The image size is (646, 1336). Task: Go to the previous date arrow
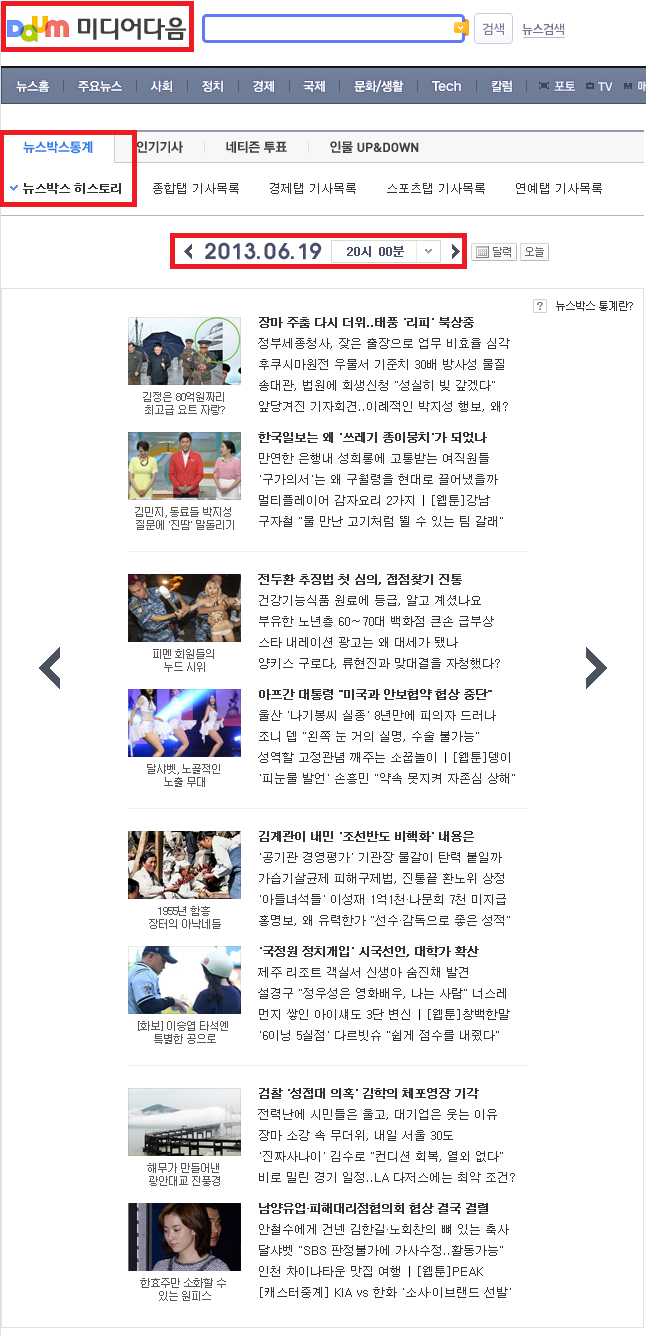point(188,252)
